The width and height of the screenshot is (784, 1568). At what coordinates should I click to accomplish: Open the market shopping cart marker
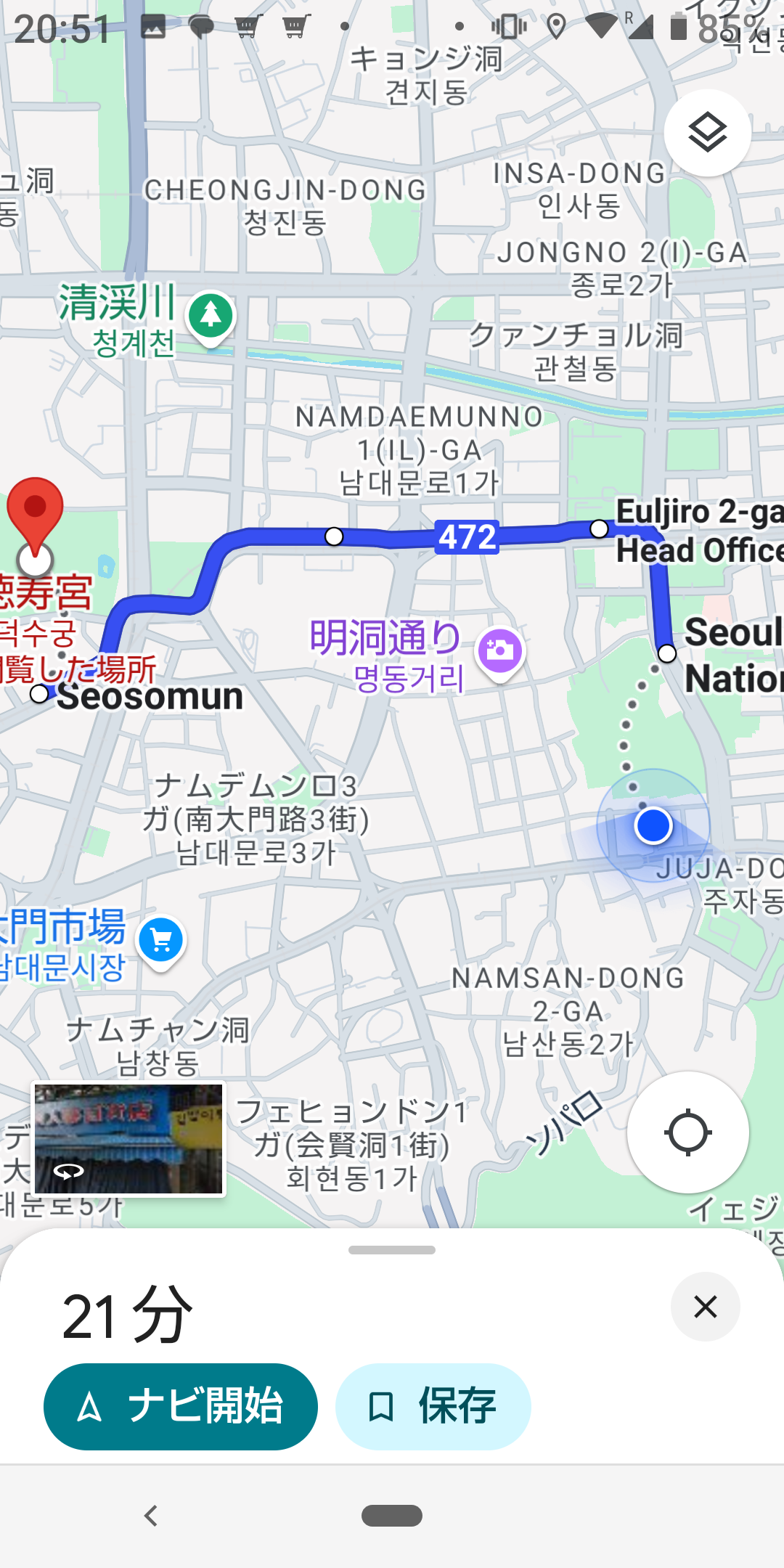(161, 941)
